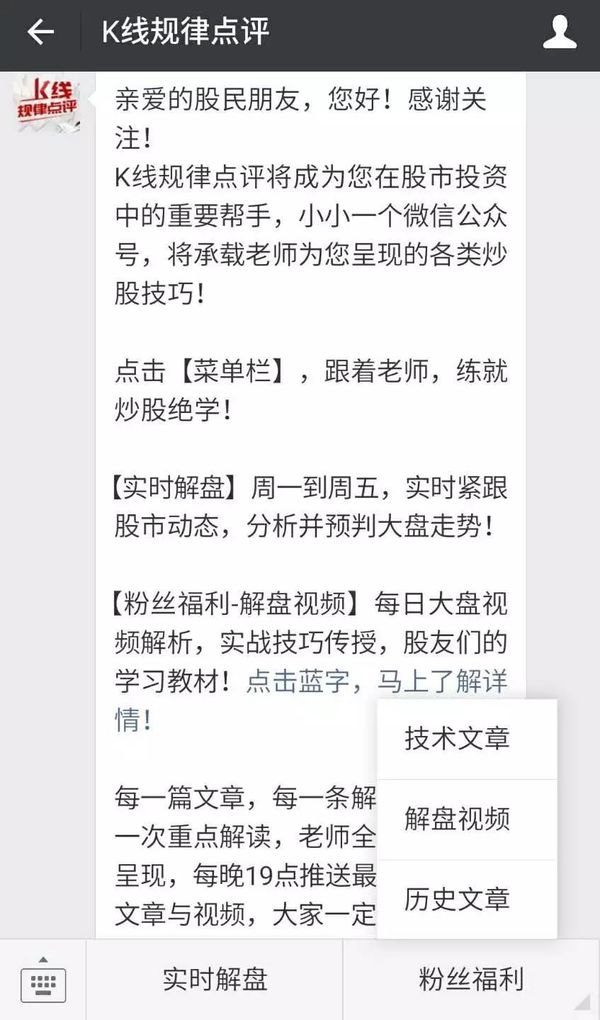The image size is (600, 1020).
Task: Open the 实时解盘 bottom menu
Action: (x=215, y=980)
